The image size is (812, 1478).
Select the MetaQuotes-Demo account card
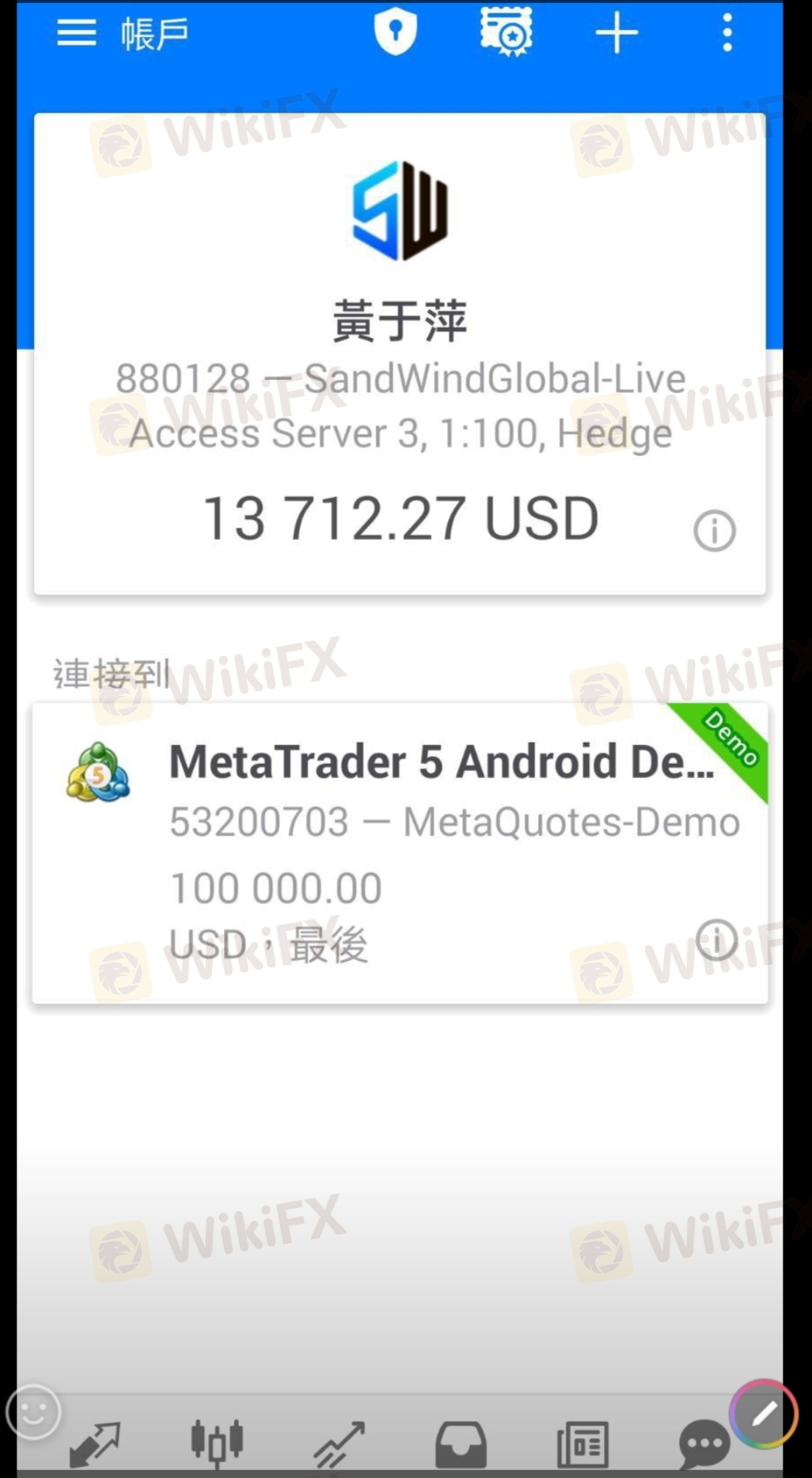point(400,853)
